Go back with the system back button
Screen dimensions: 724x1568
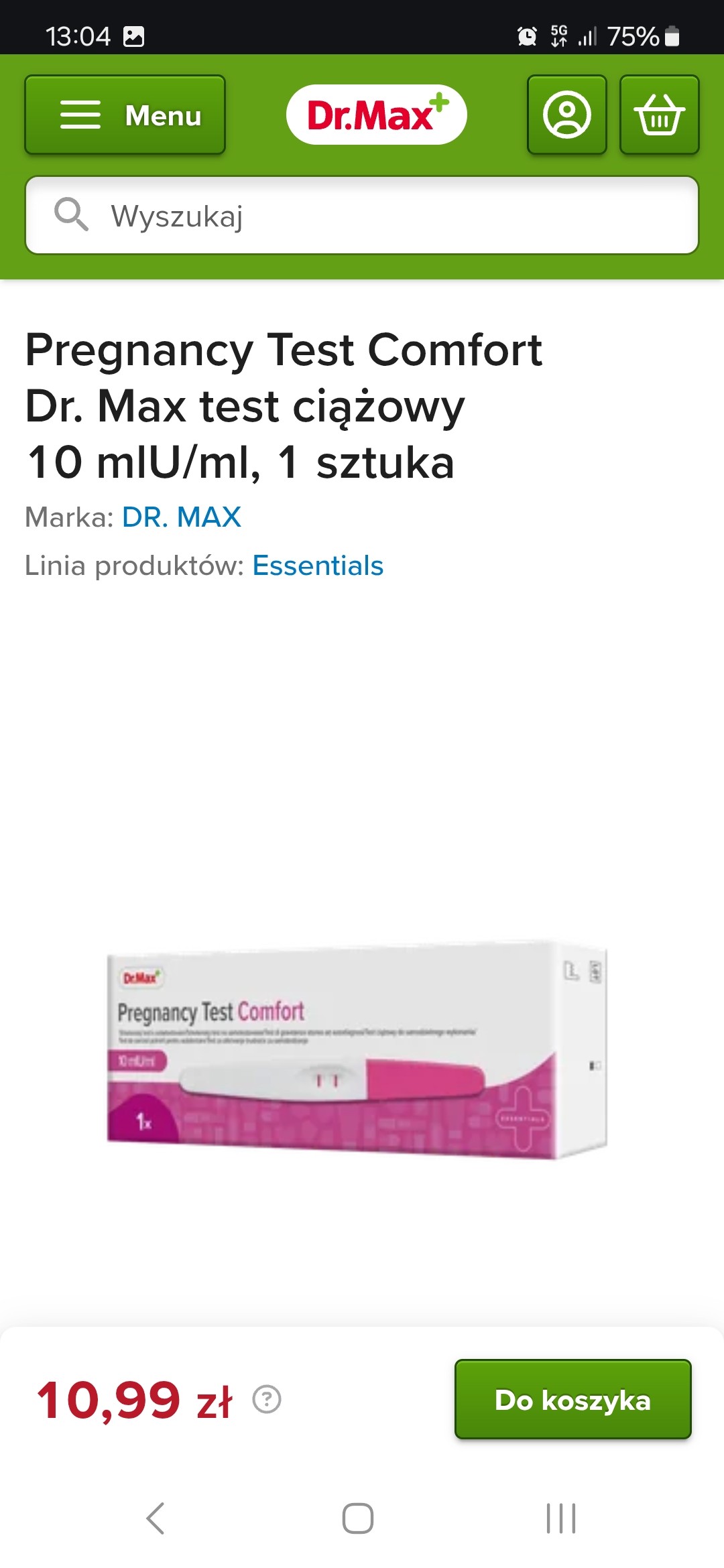156,1518
